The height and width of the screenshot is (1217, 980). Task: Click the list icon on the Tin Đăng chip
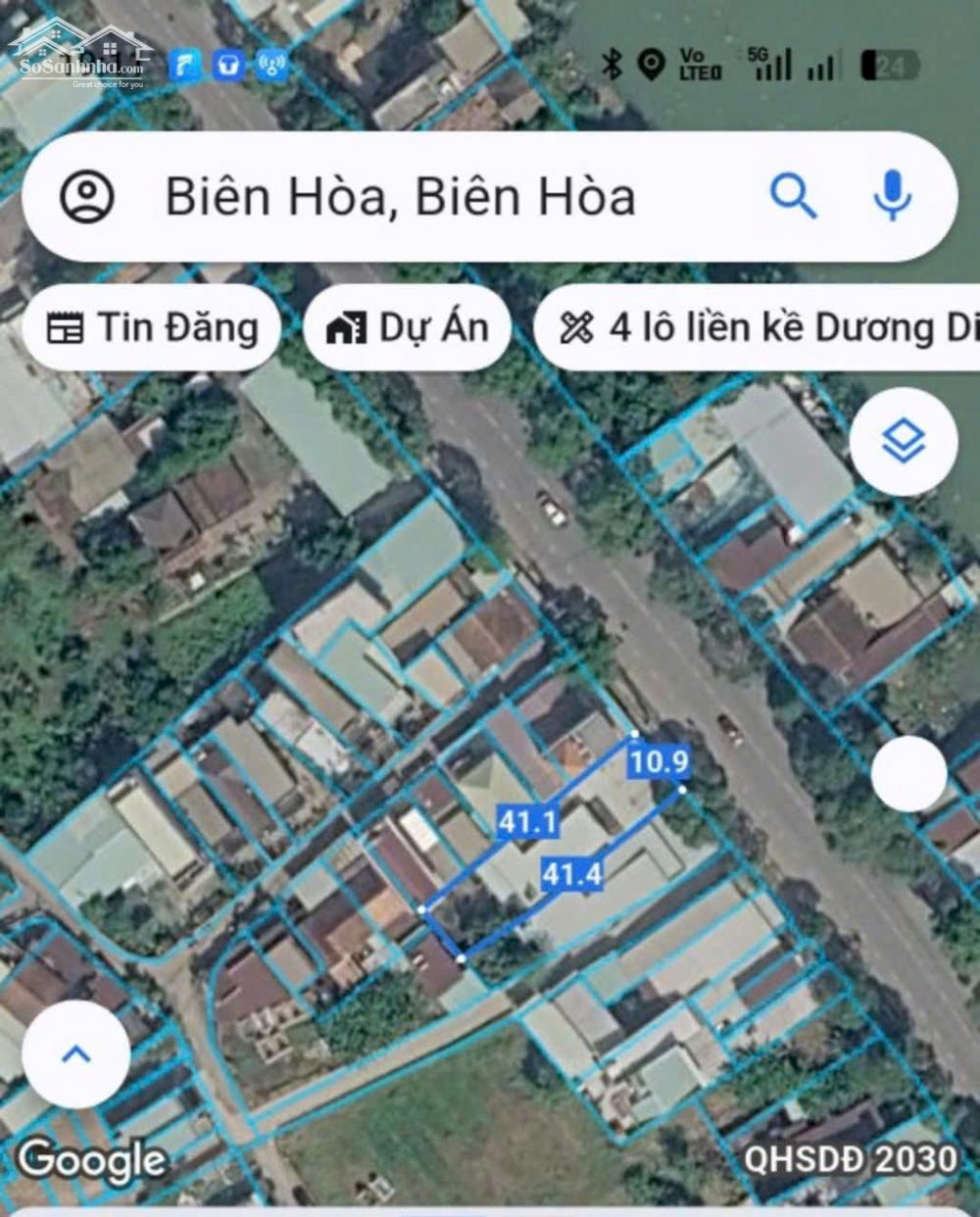tap(70, 327)
